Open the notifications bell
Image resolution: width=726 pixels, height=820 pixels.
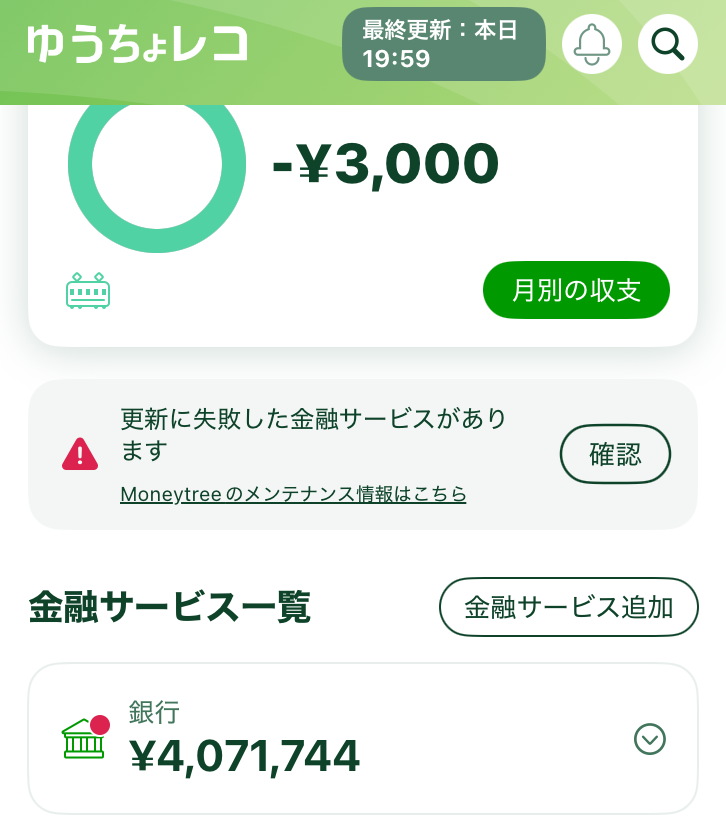tap(592, 44)
